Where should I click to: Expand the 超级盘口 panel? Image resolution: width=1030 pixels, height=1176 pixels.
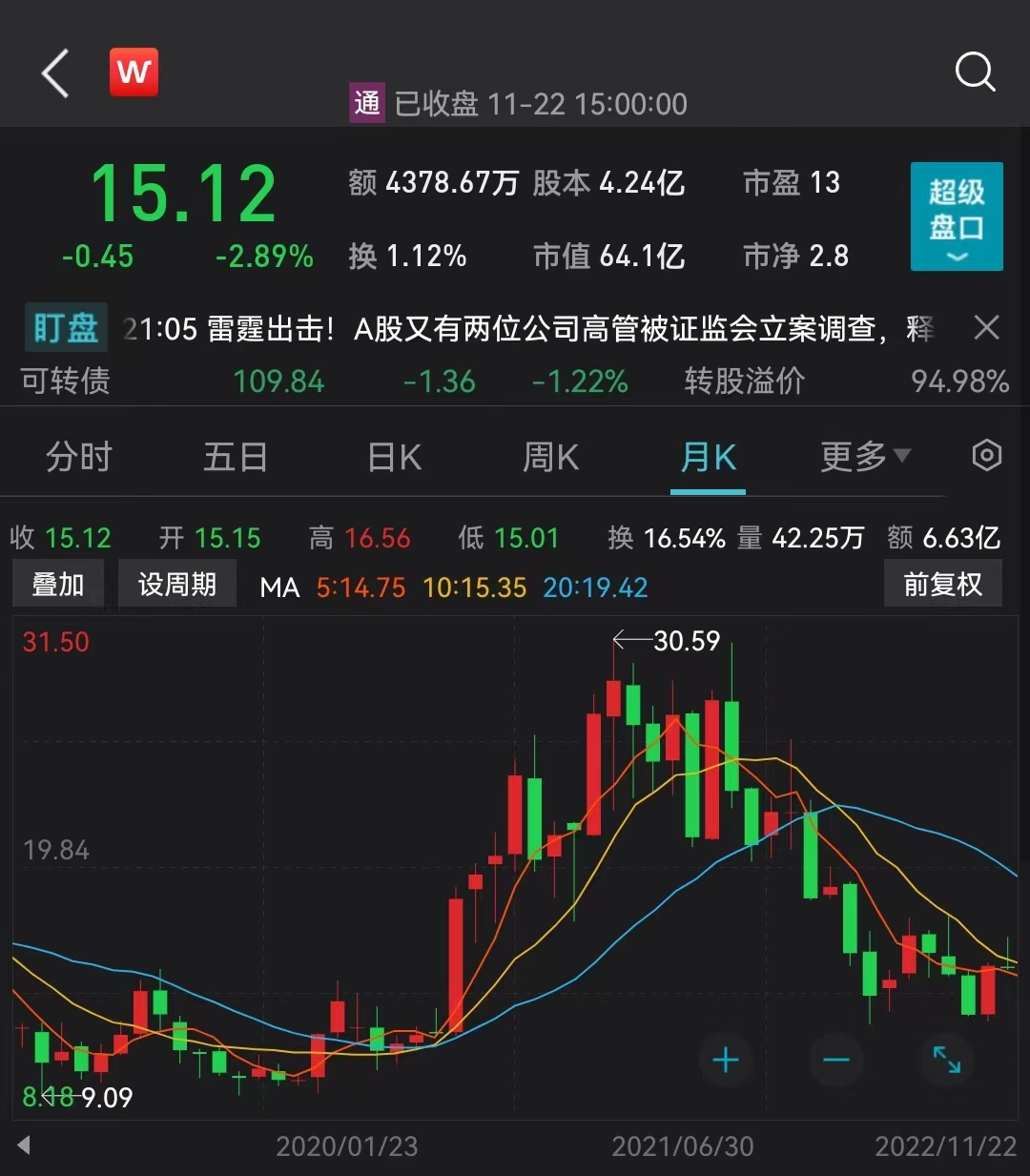point(957,217)
